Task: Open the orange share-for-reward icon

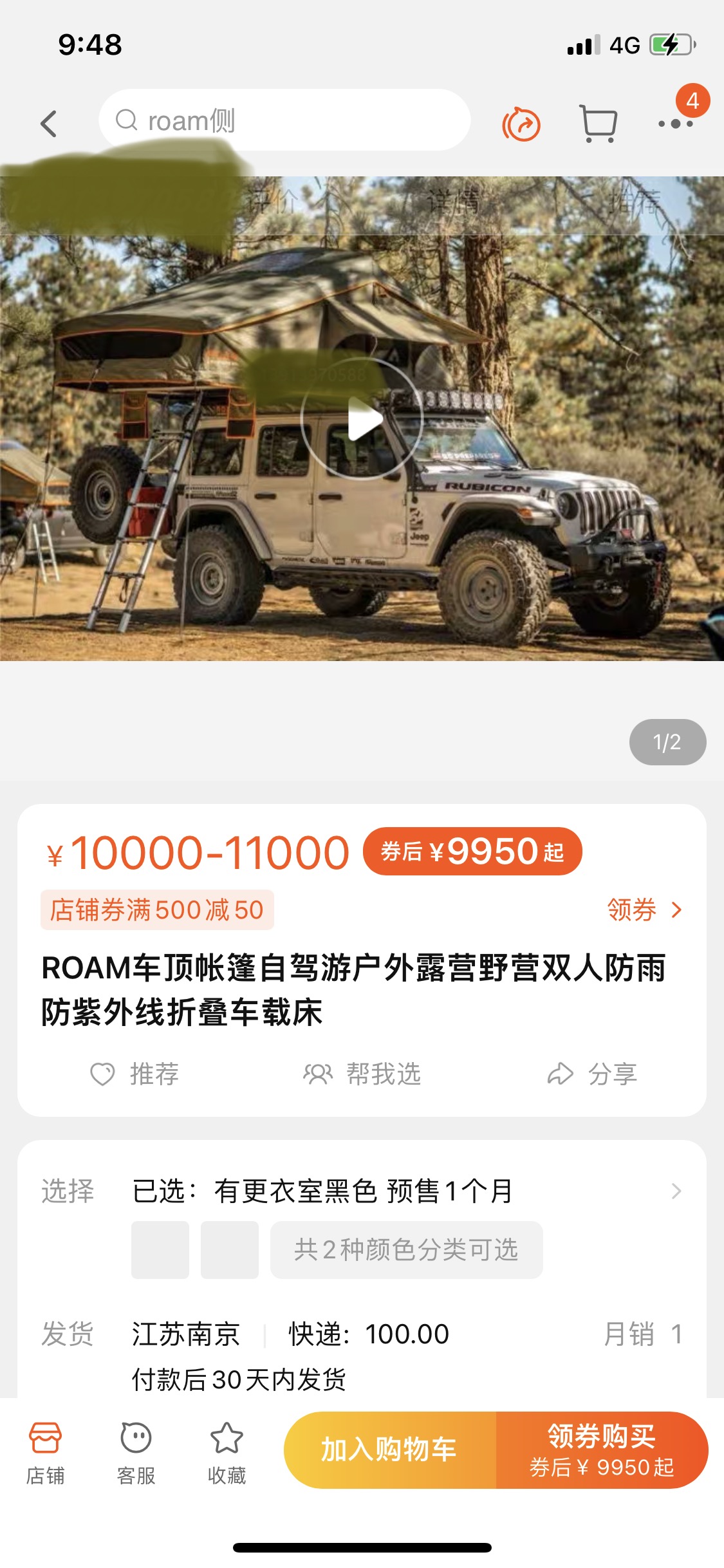Action: pyautogui.click(x=521, y=124)
